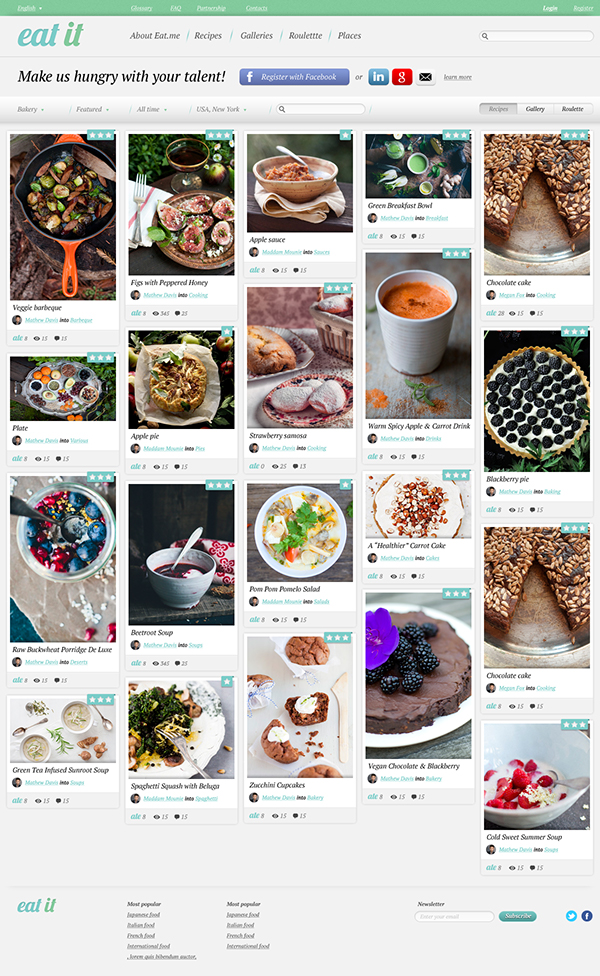Viewport: 600px width, 976px height.
Task: Expand the Bakery category dropdown
Action: [x=30, y=109]
